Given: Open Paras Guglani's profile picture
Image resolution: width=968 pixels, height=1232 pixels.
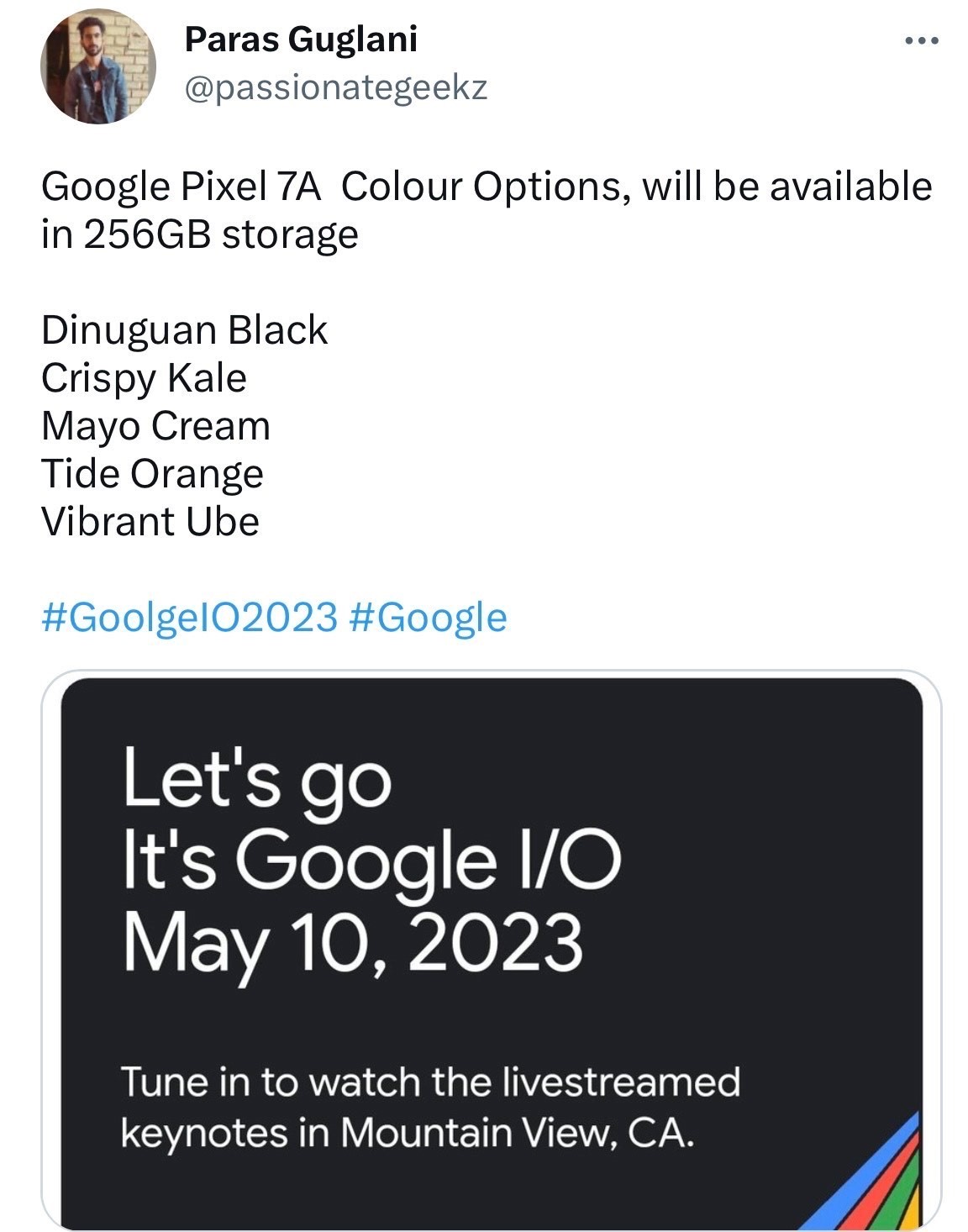Looking at the screenshot, I should tap(97, 68).
